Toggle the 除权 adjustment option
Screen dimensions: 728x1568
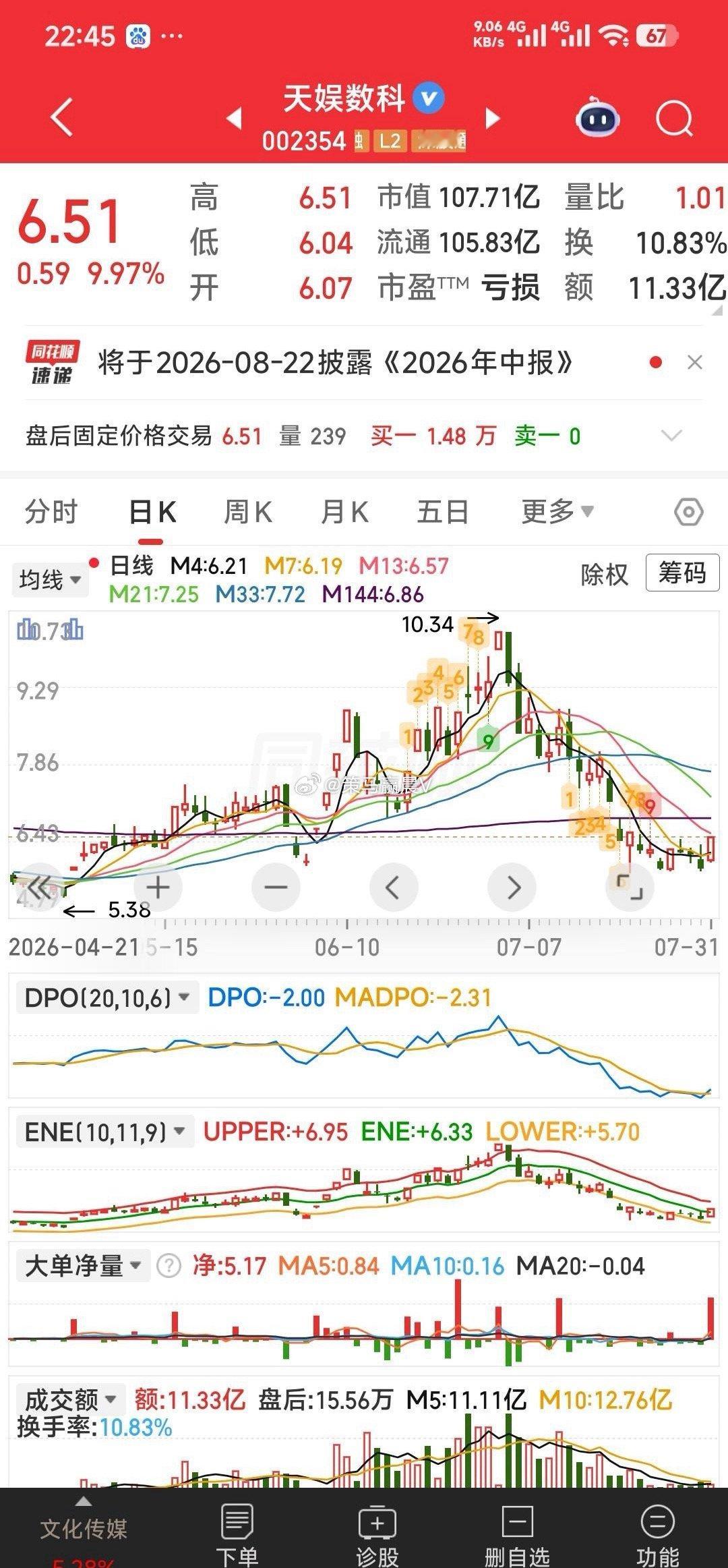(604, 575)
